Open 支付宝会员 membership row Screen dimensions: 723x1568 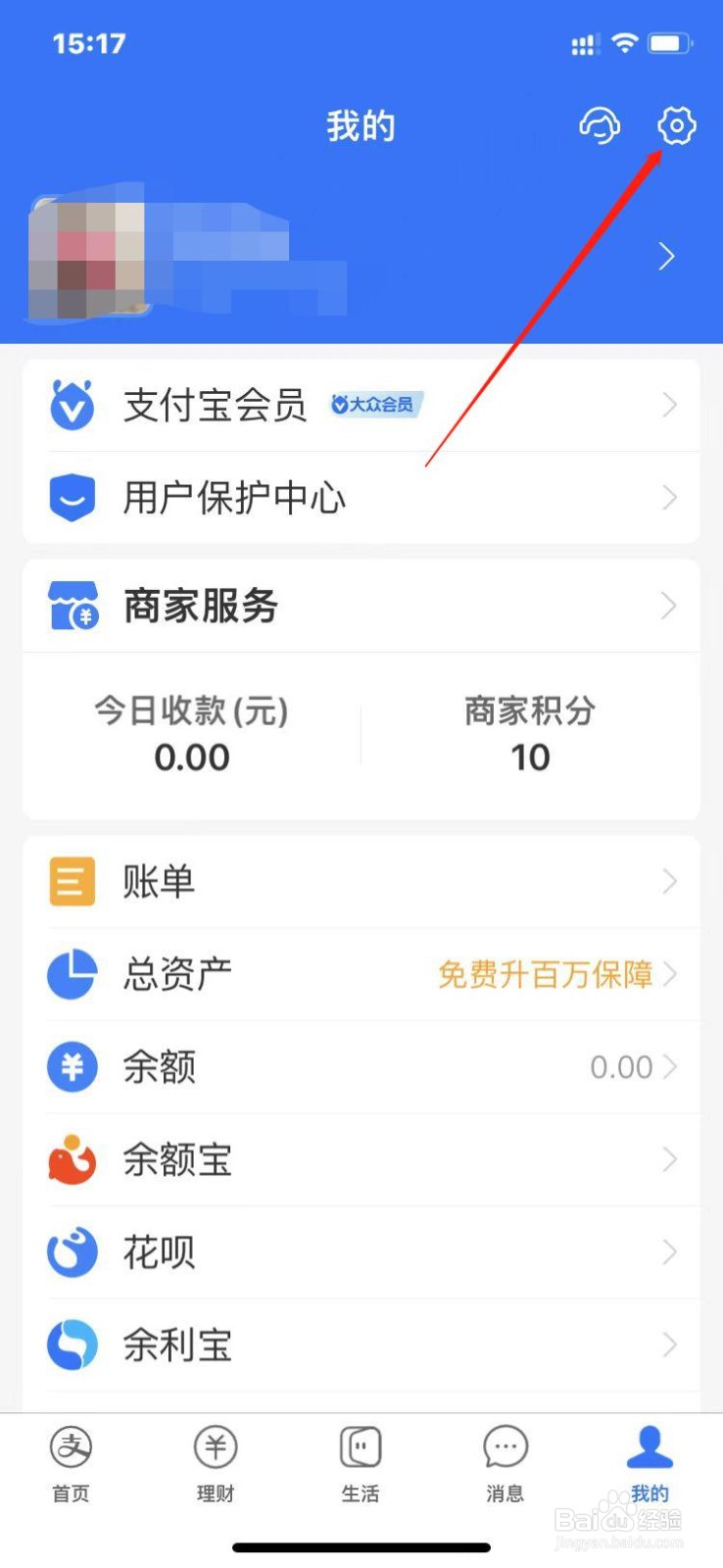(x=361, y=405)
